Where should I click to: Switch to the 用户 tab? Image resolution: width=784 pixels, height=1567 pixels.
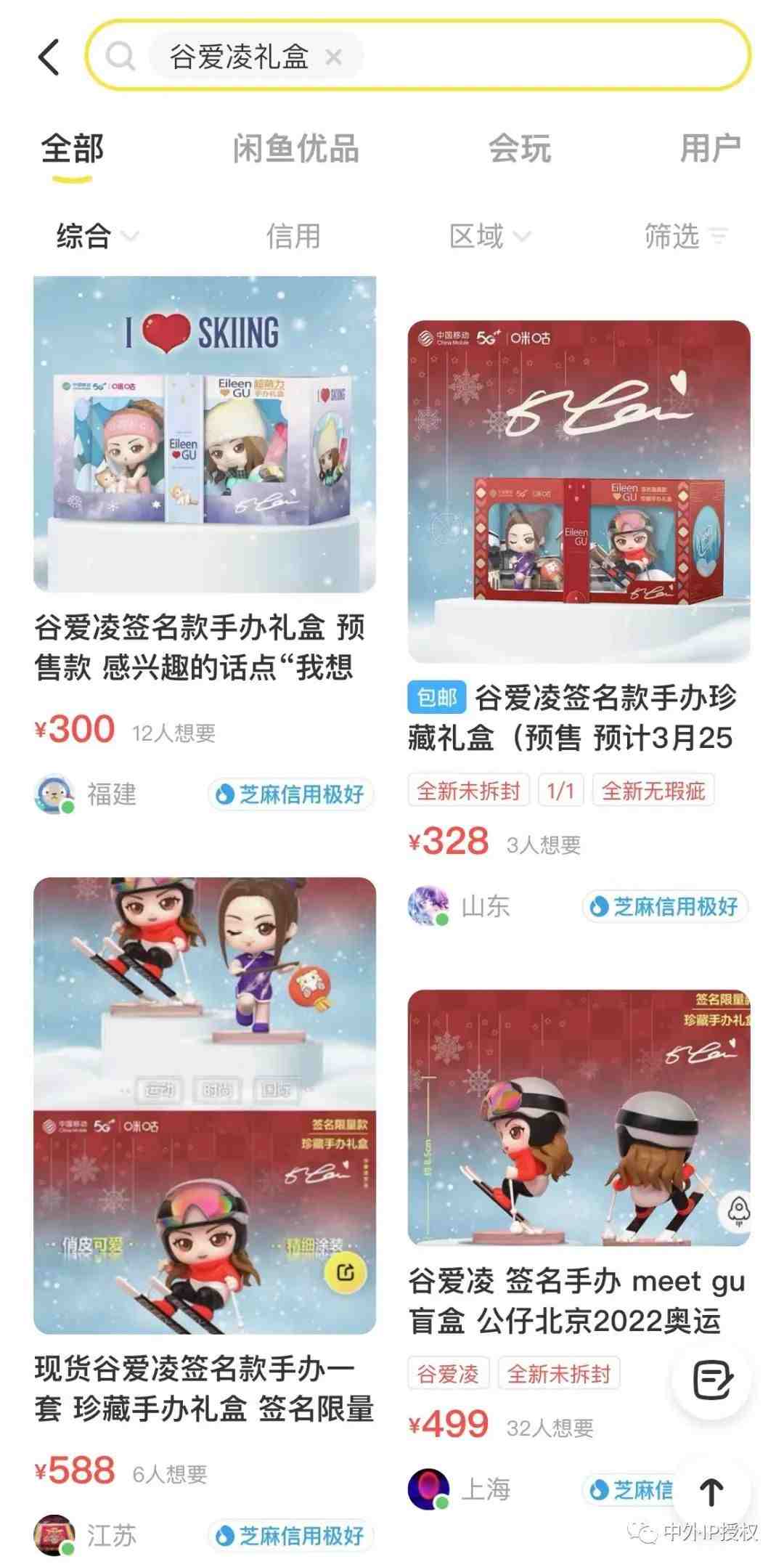[709, 150]
